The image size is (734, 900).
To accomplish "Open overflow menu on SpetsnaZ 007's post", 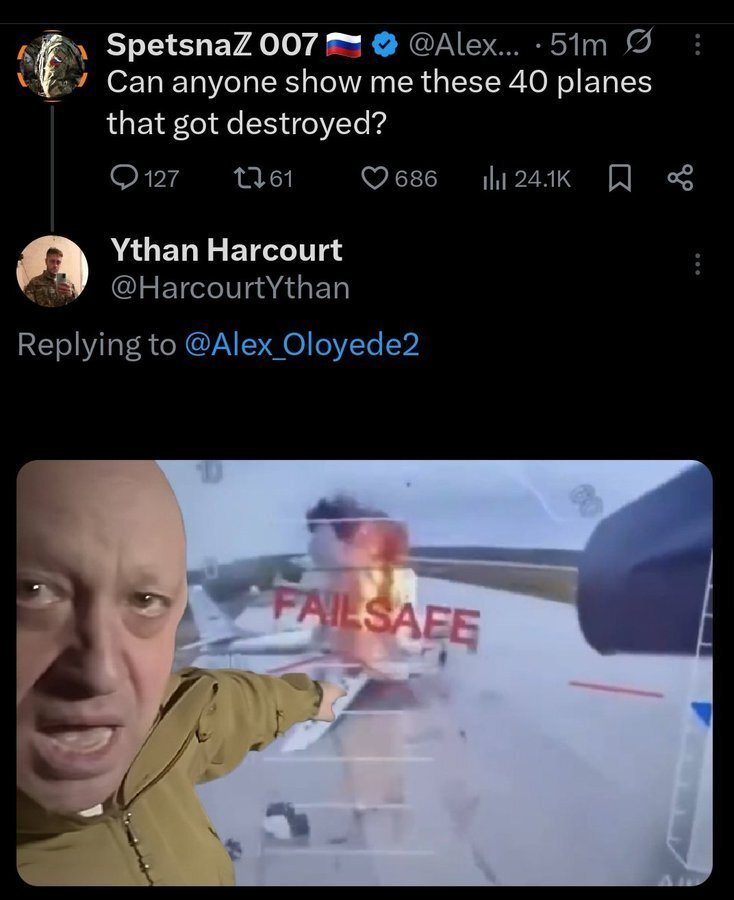I will click(697, 46).
